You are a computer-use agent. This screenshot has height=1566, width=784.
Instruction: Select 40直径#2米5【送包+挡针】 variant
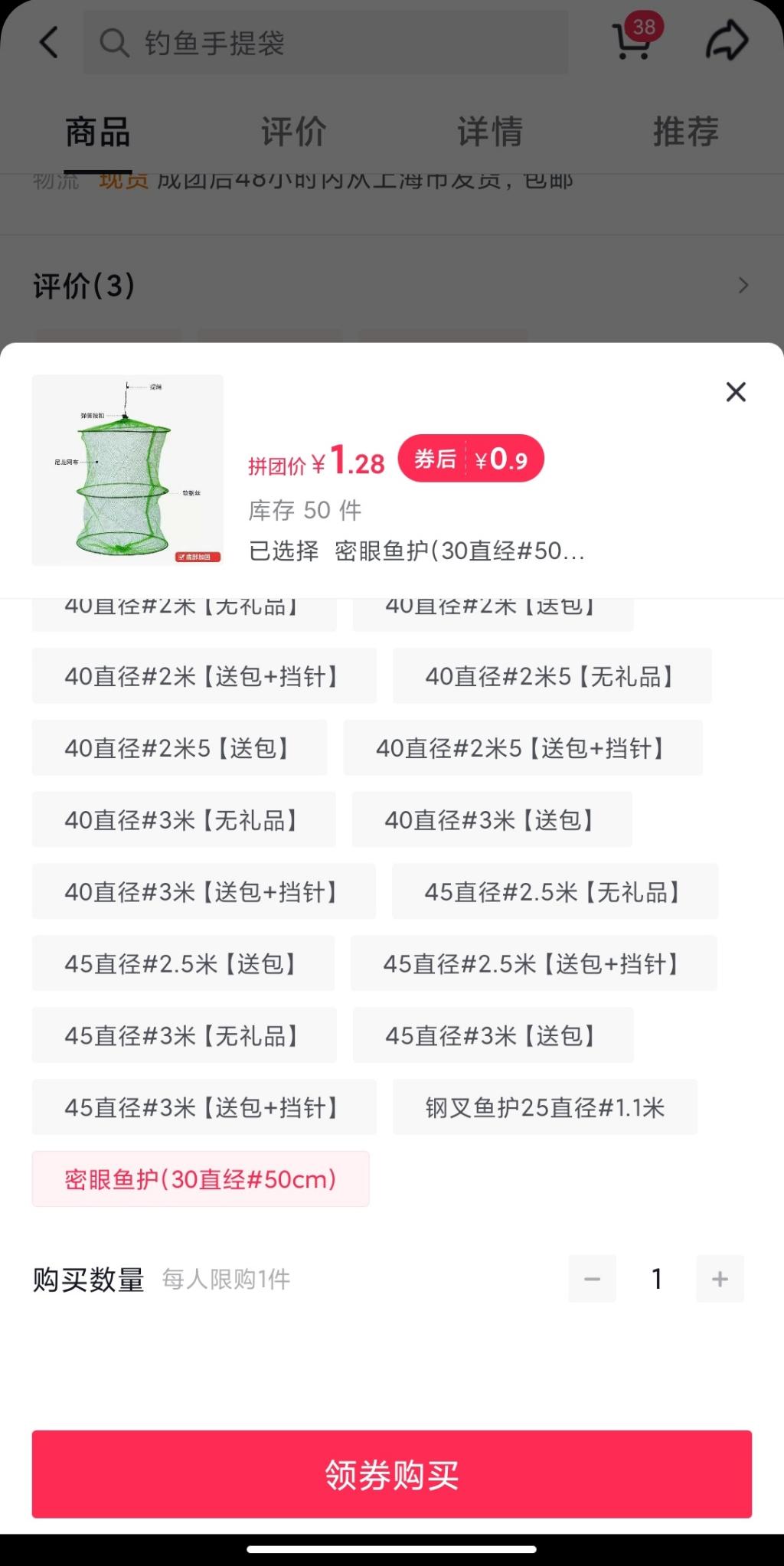[522, 748]
